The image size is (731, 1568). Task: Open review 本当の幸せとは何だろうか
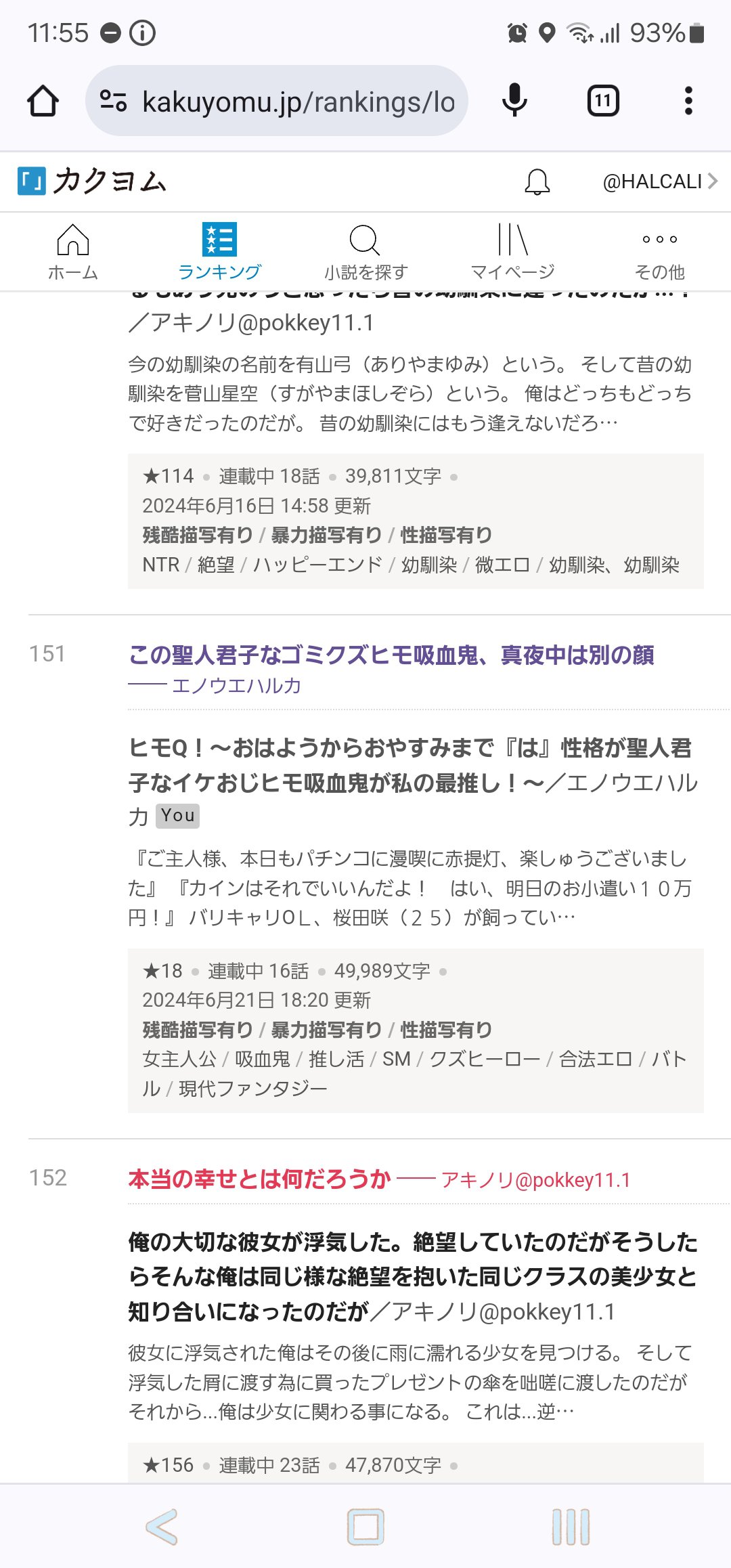[x=259, y=1179]
